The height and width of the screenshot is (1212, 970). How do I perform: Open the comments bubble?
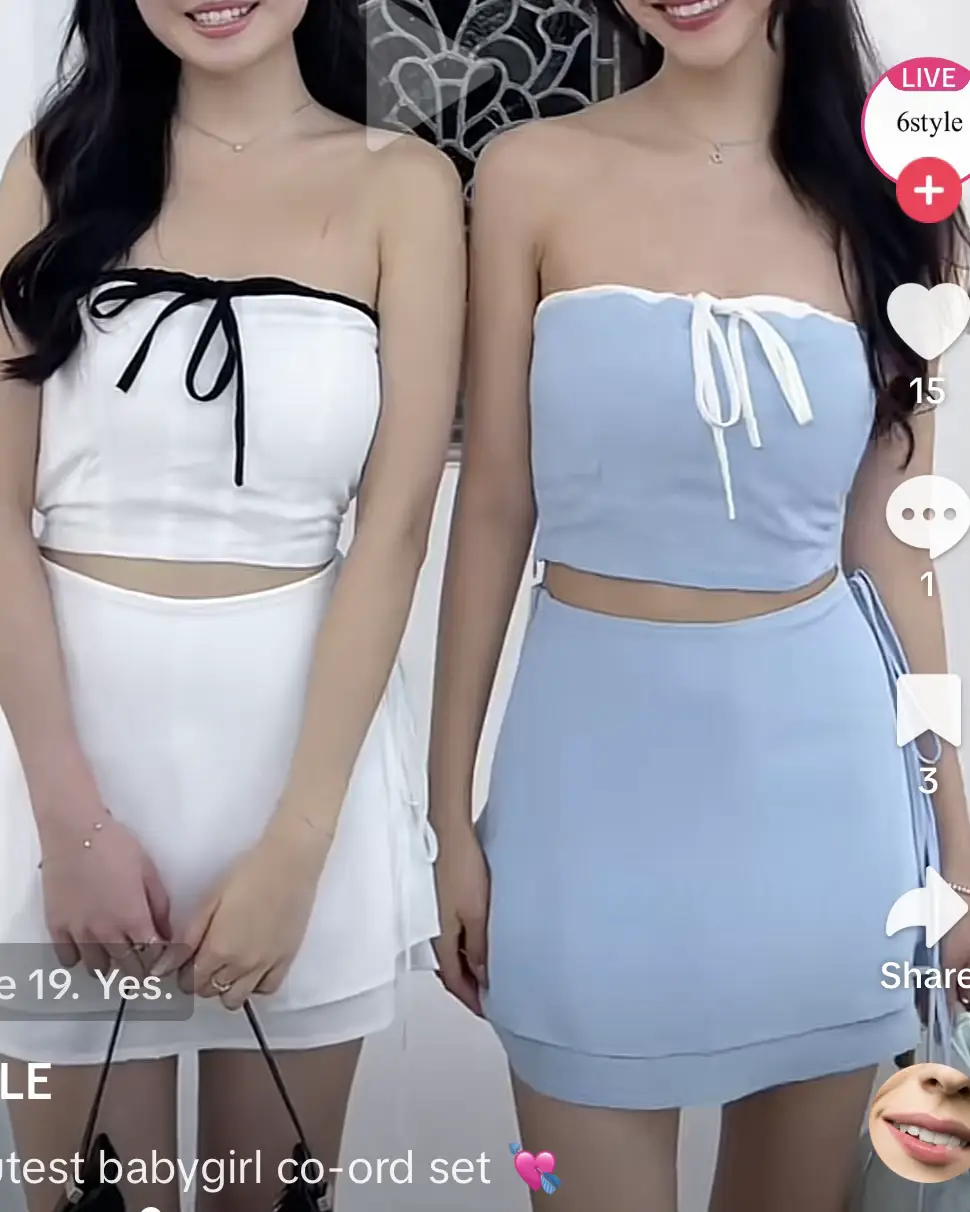coord(928,515)
